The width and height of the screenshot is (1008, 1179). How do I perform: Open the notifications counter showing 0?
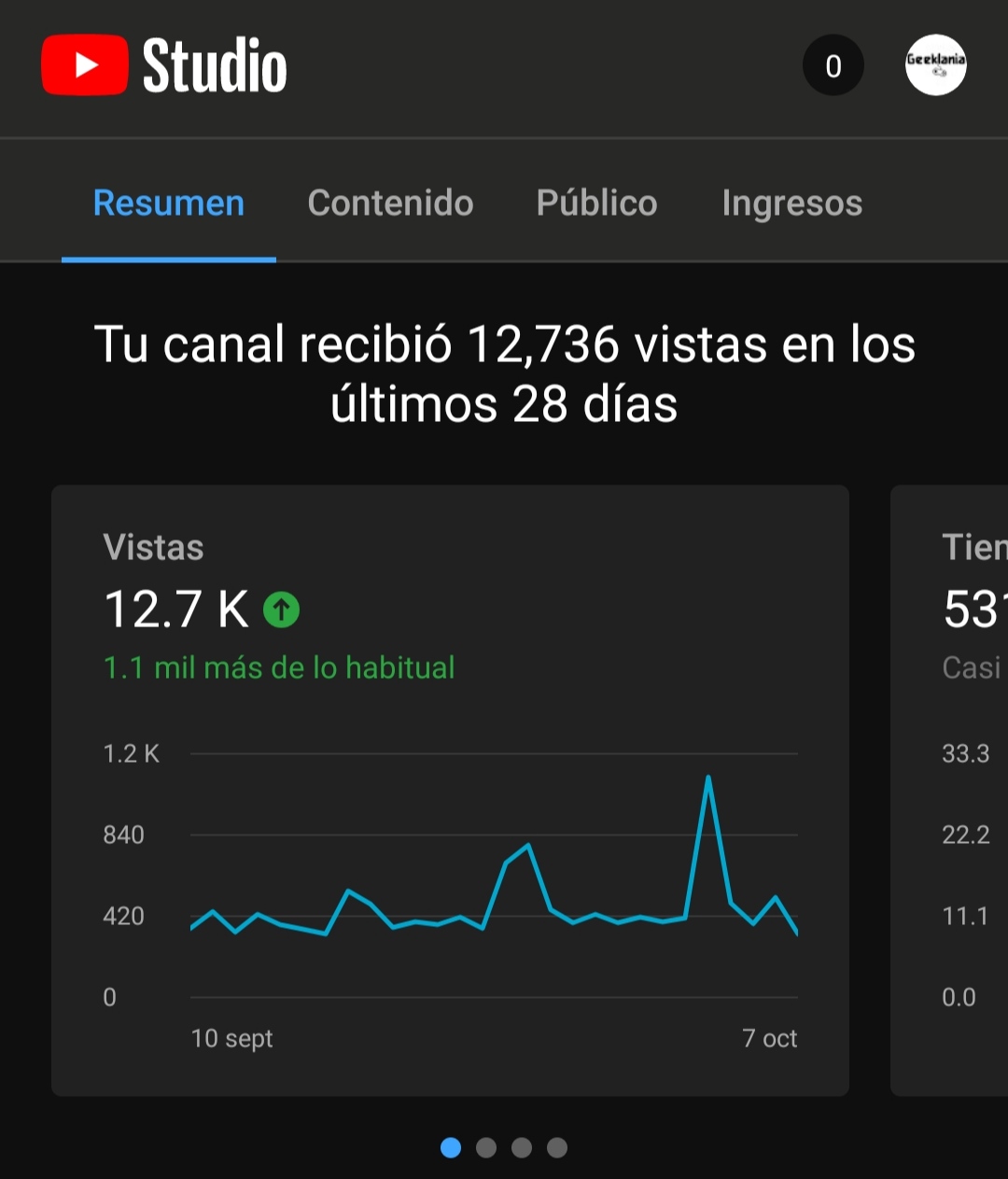(x=833, y=65)
